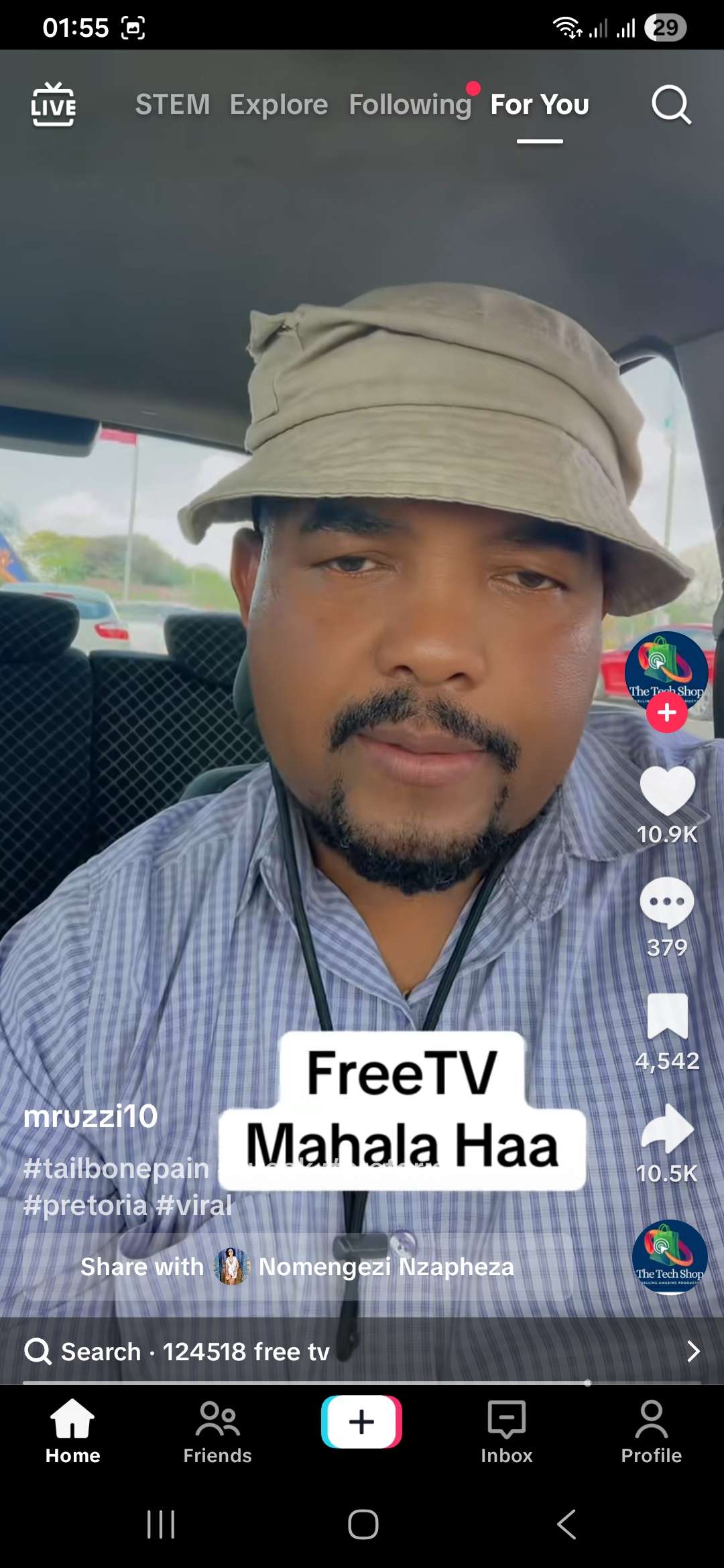
Task: Follow The Tech Shop with plus button
Action: [666, 712]
